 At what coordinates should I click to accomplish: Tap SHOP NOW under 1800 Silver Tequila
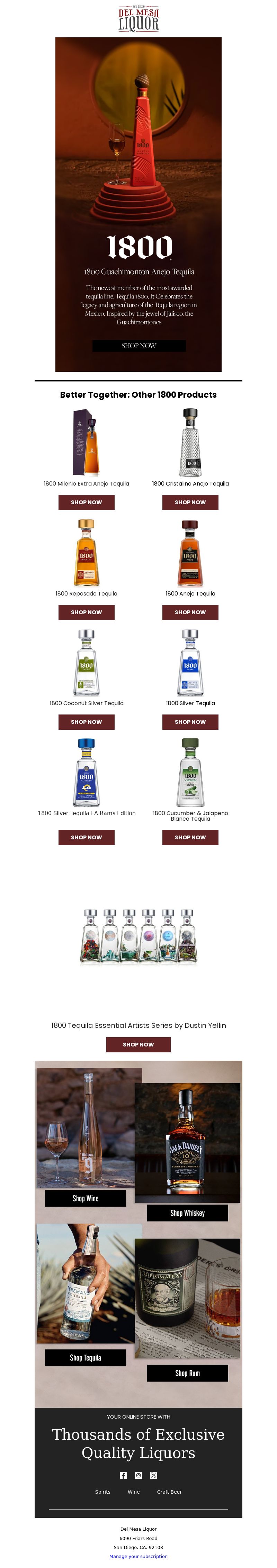190,722
